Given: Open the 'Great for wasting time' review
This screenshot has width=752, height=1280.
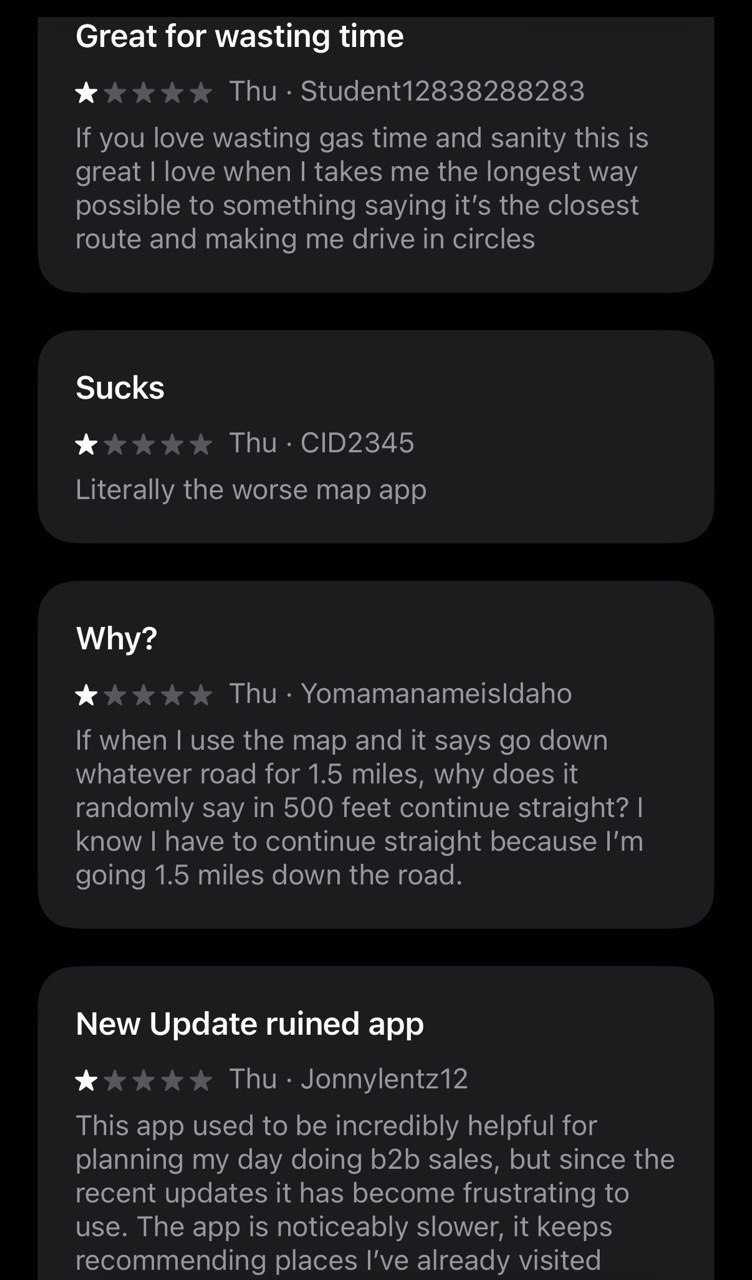Looking at the screenshot, I should pos(376,150).
